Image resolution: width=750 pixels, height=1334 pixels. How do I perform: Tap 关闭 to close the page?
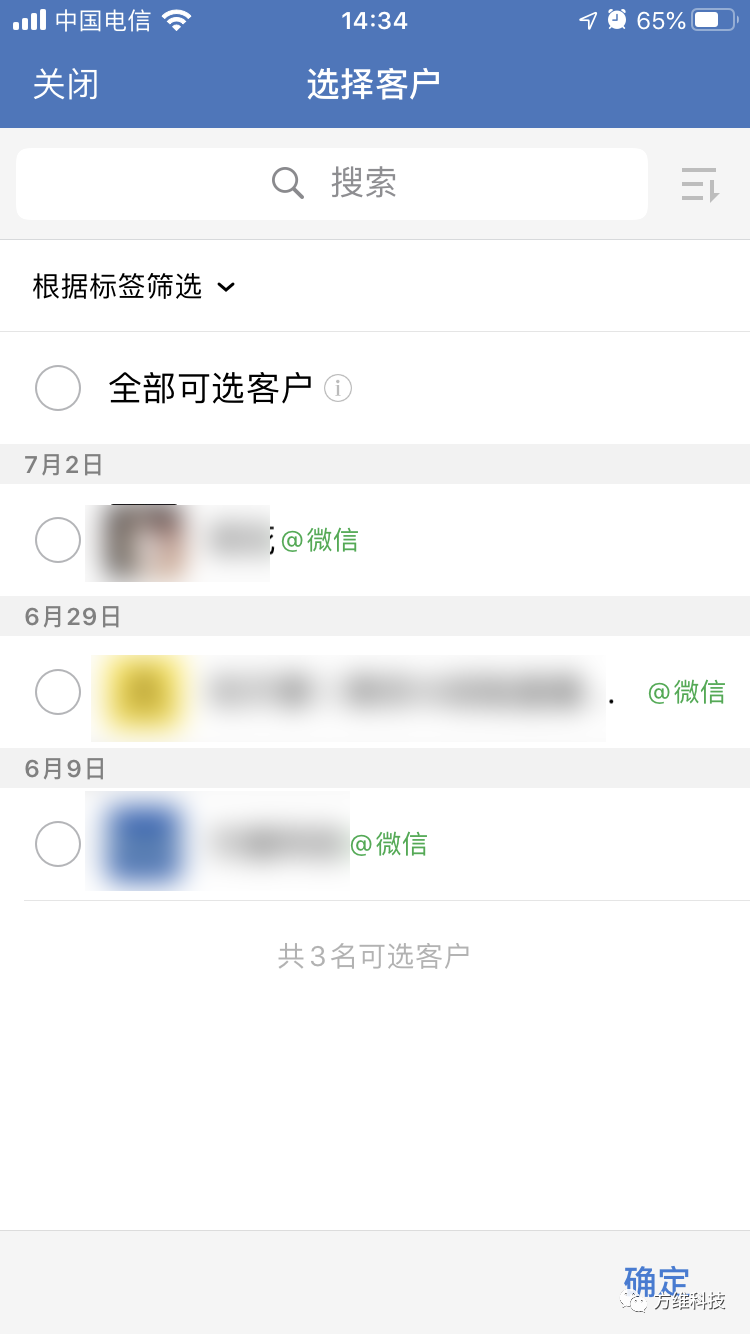66,85
